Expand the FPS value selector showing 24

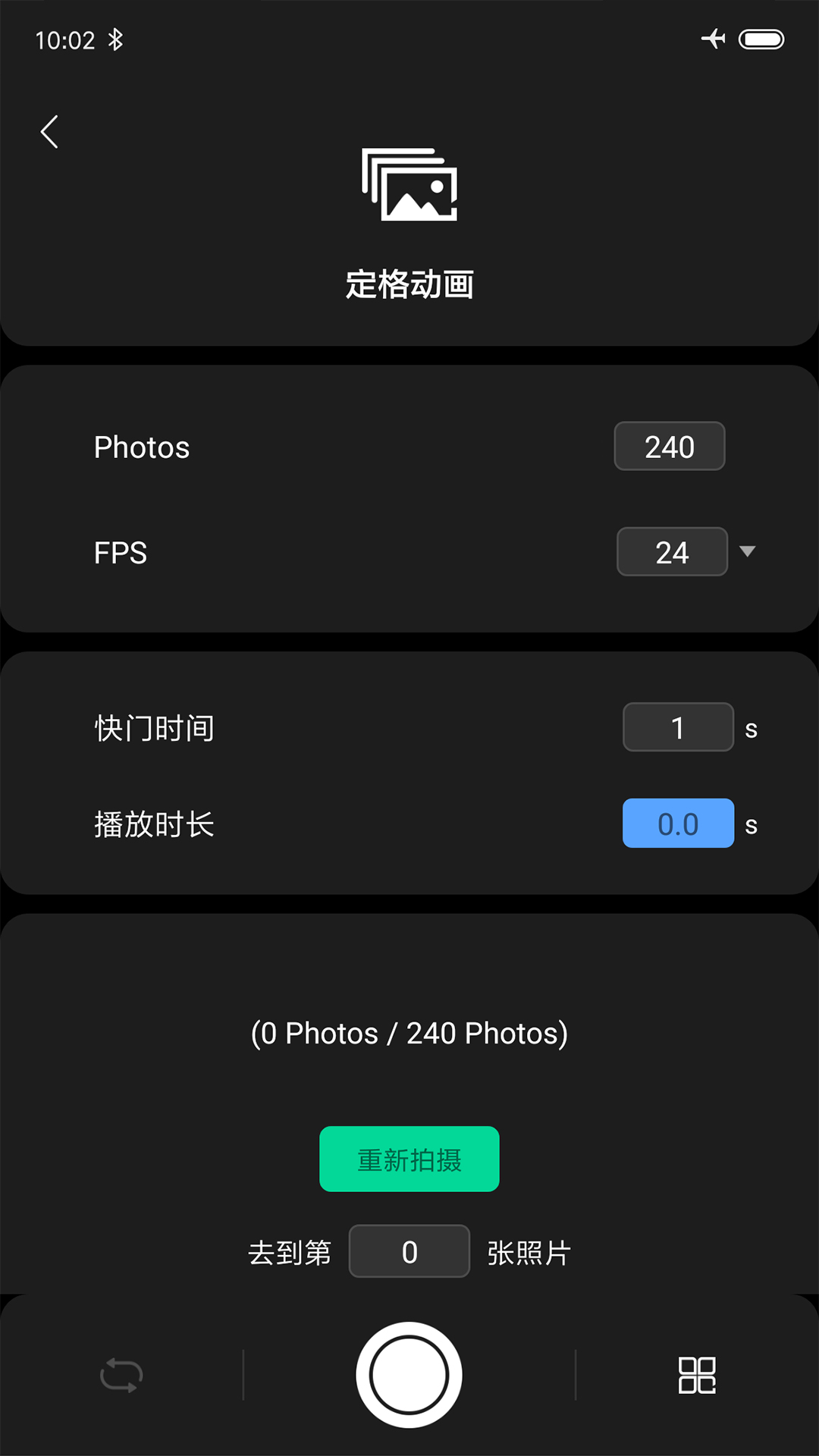click(x=672, y=552)
